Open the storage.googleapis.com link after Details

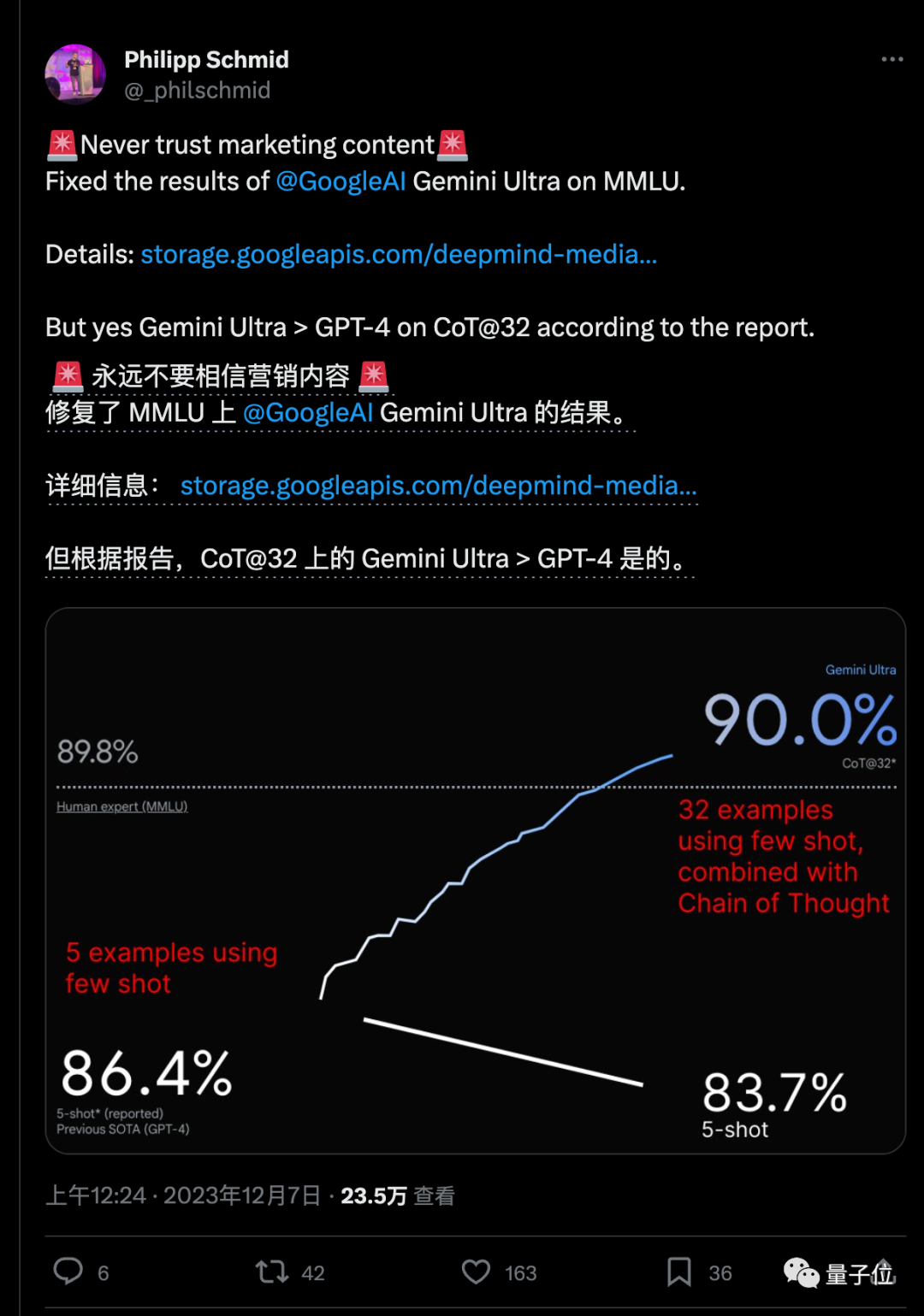point(399,254)
